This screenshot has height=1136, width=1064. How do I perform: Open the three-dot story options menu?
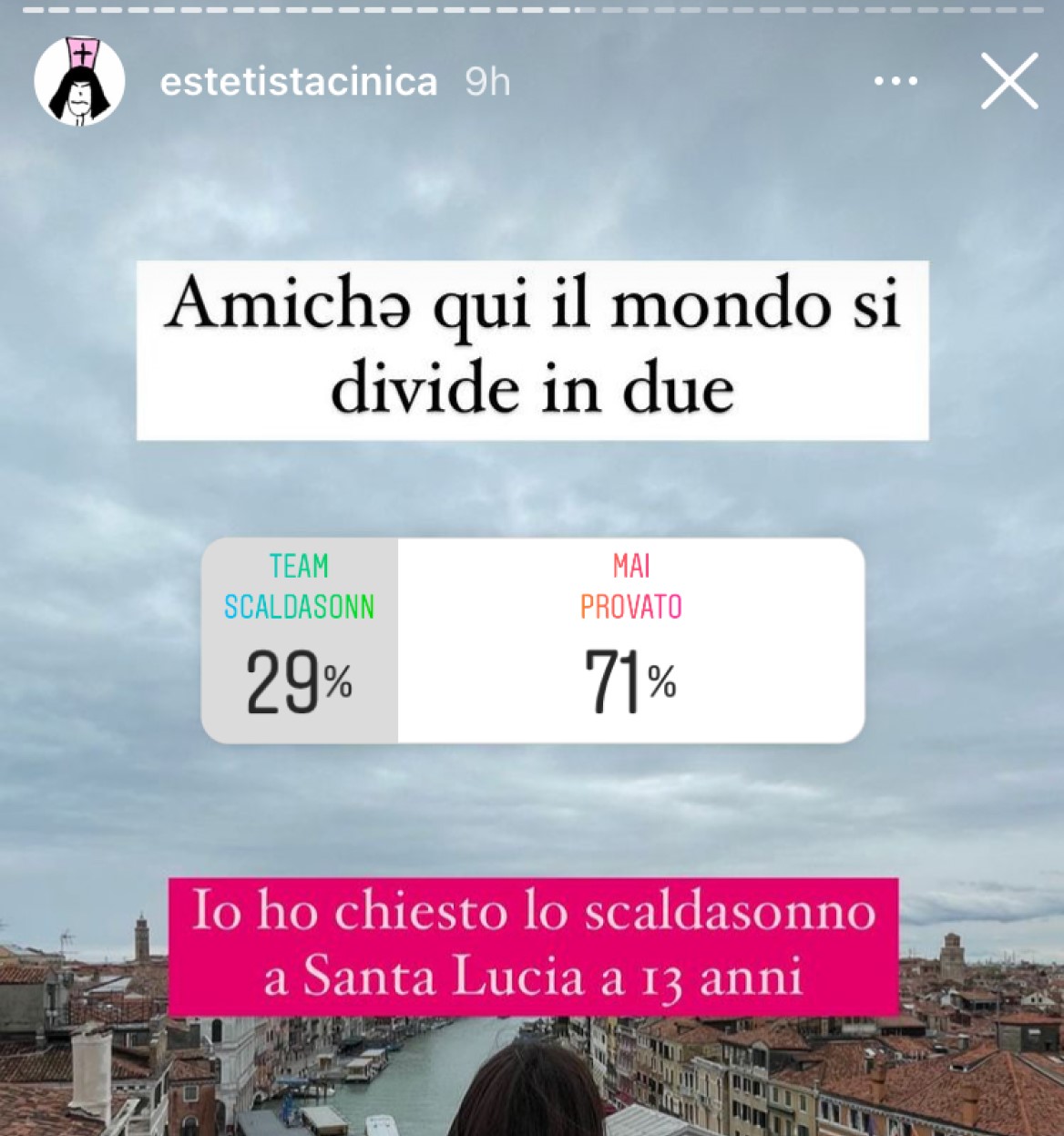click(895, 81)
